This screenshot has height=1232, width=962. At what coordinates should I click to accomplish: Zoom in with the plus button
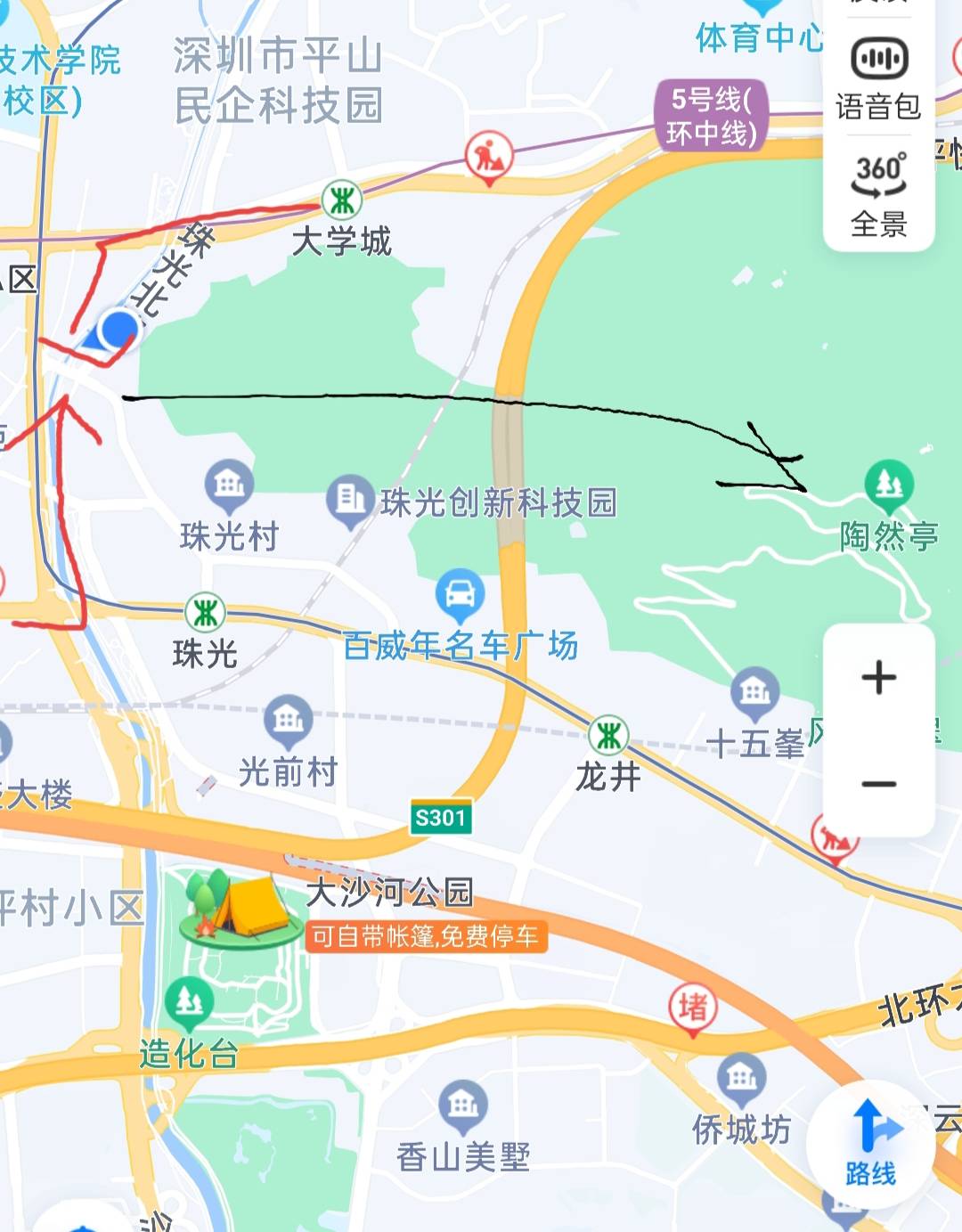(x=878, y=677)
